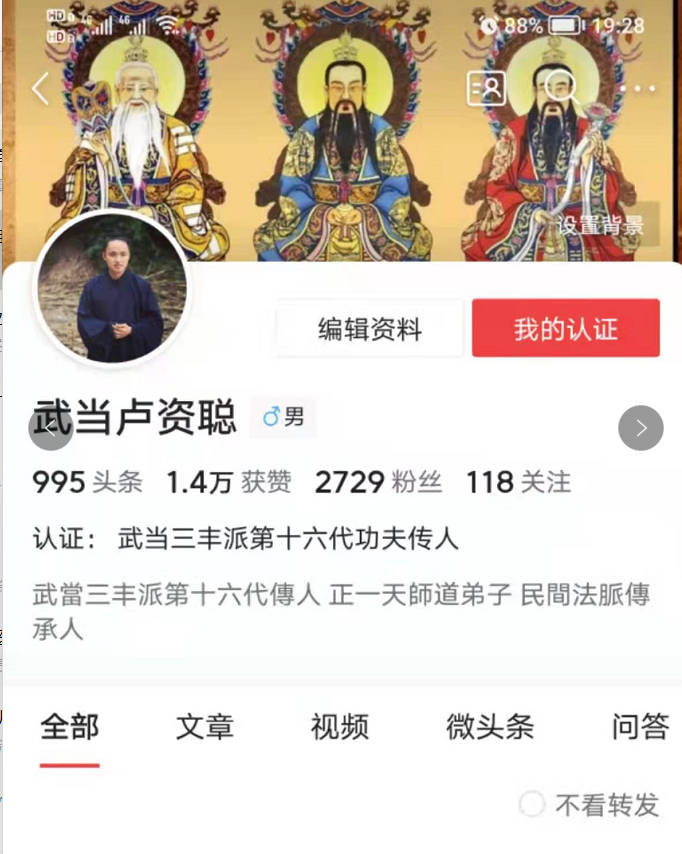The height and width of the screenshot is (854, 682).
Task: Open 我的认证
Action: click(x=565, y=329)
